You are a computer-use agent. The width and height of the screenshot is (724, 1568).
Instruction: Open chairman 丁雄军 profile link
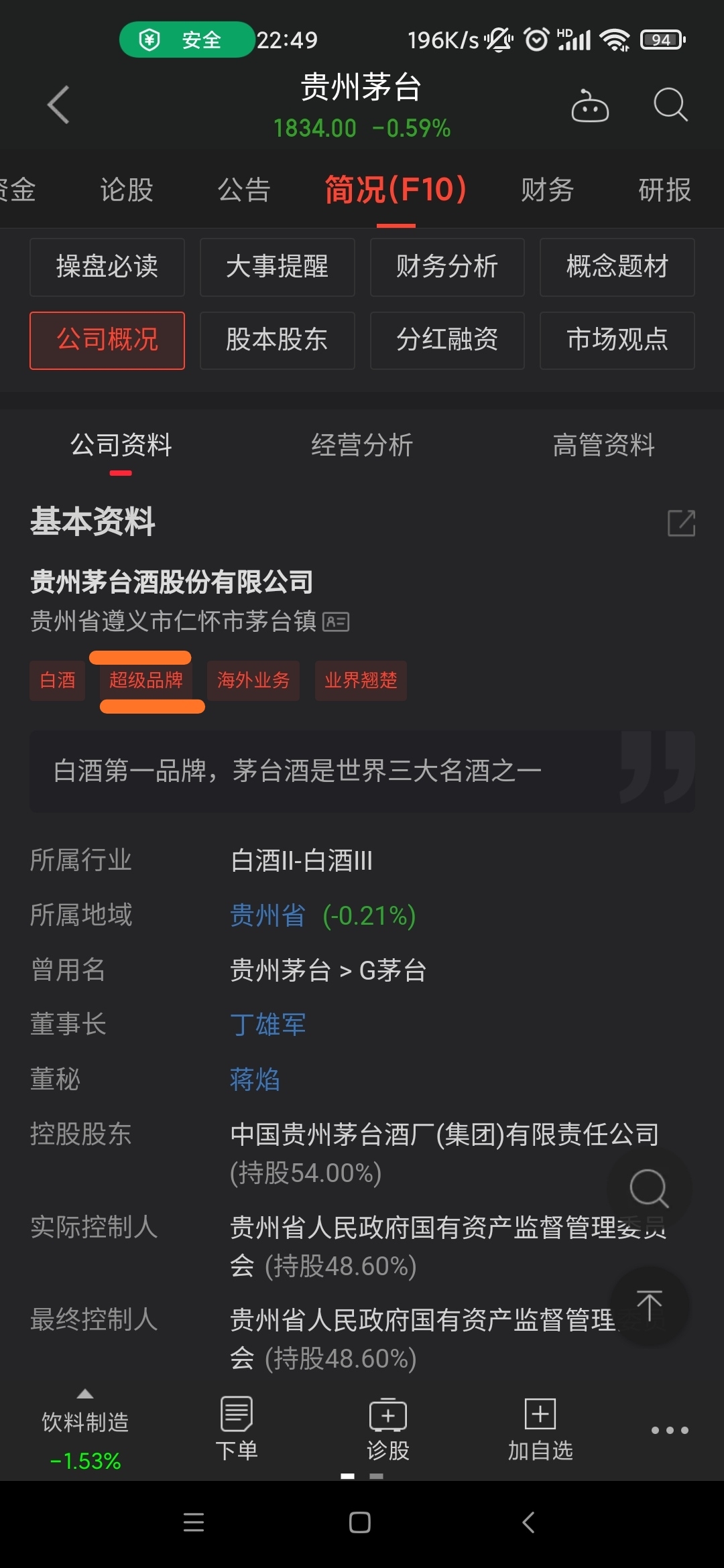point(267,1025)
